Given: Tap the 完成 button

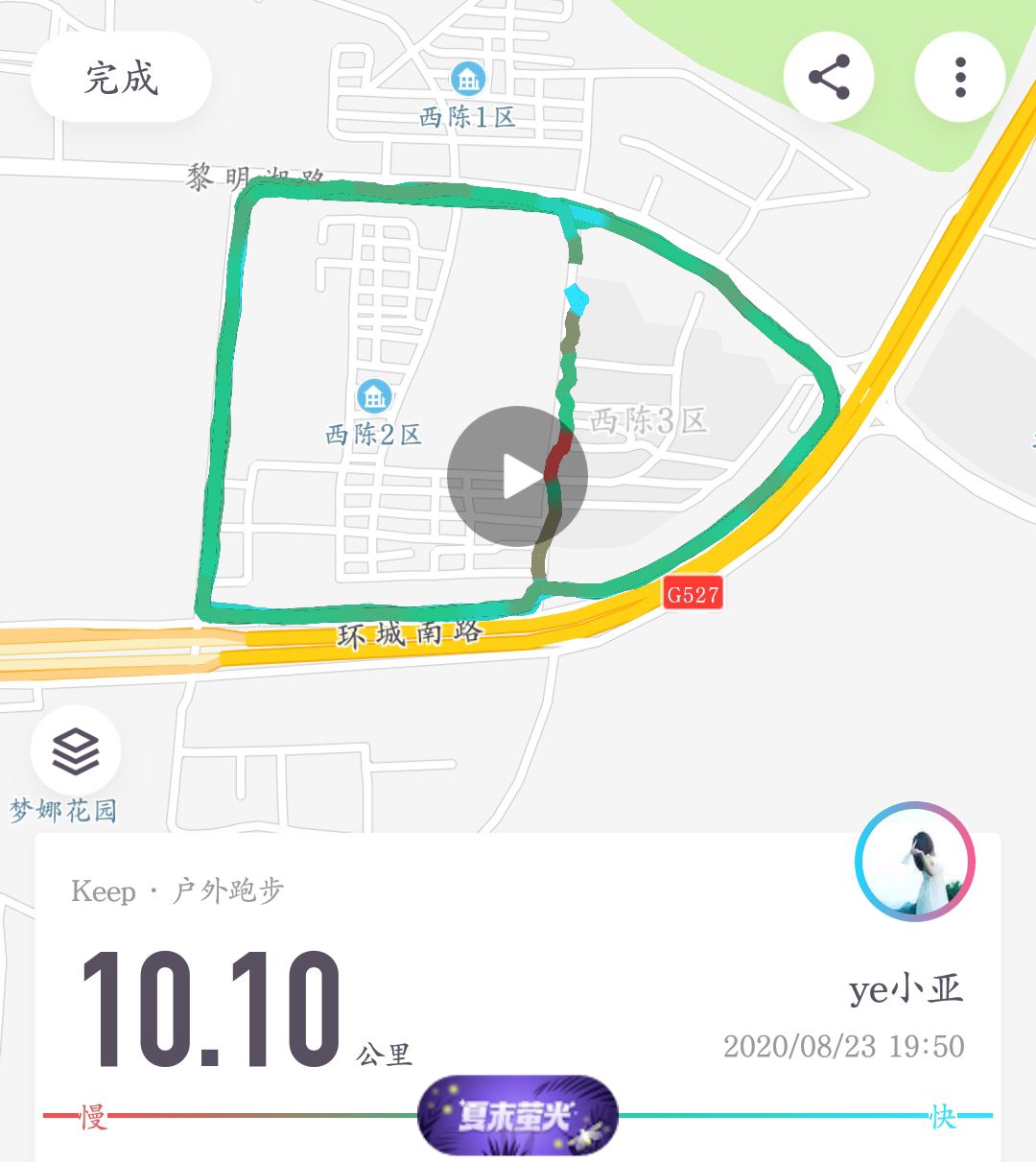Looking at the screenshot, I should coord(121,78).
